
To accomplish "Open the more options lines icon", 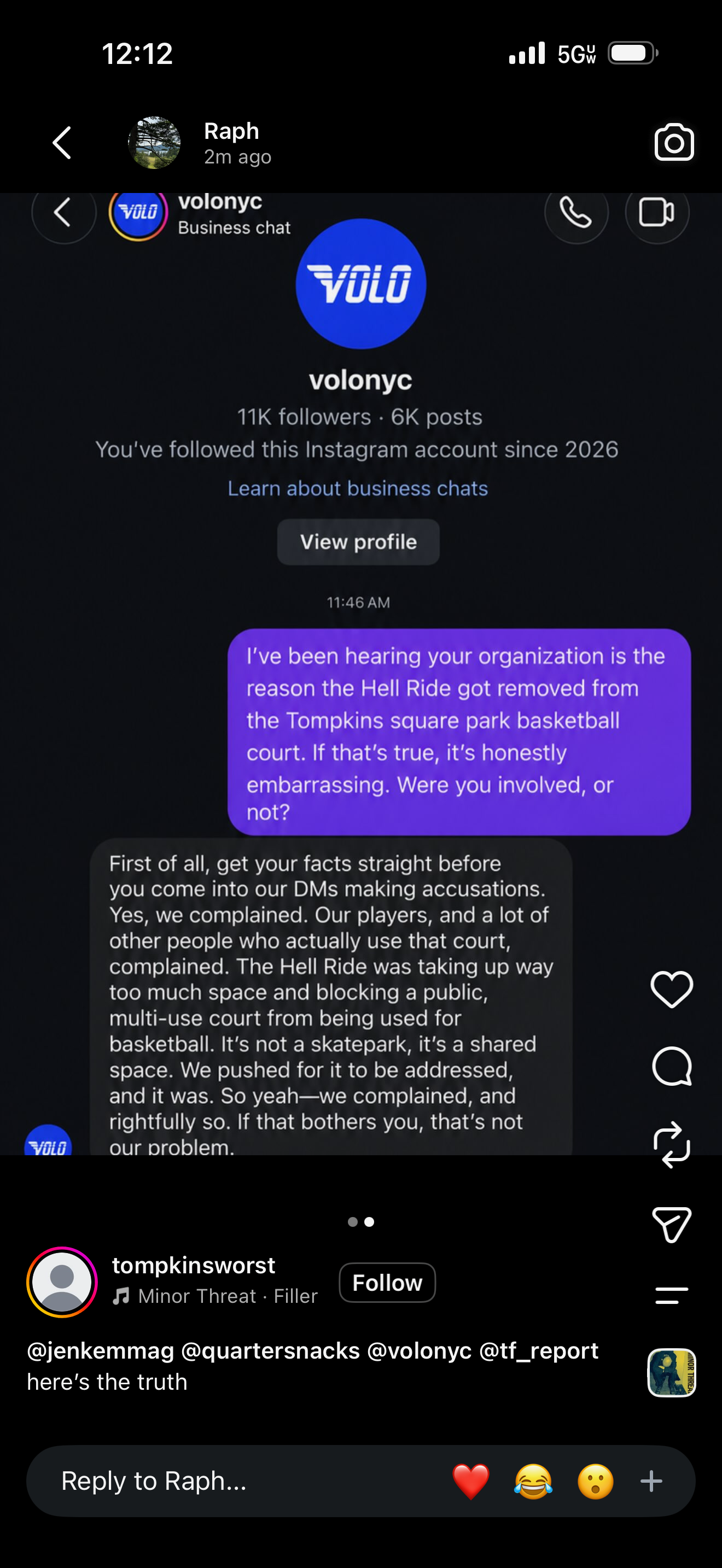I will point(672,1295).
